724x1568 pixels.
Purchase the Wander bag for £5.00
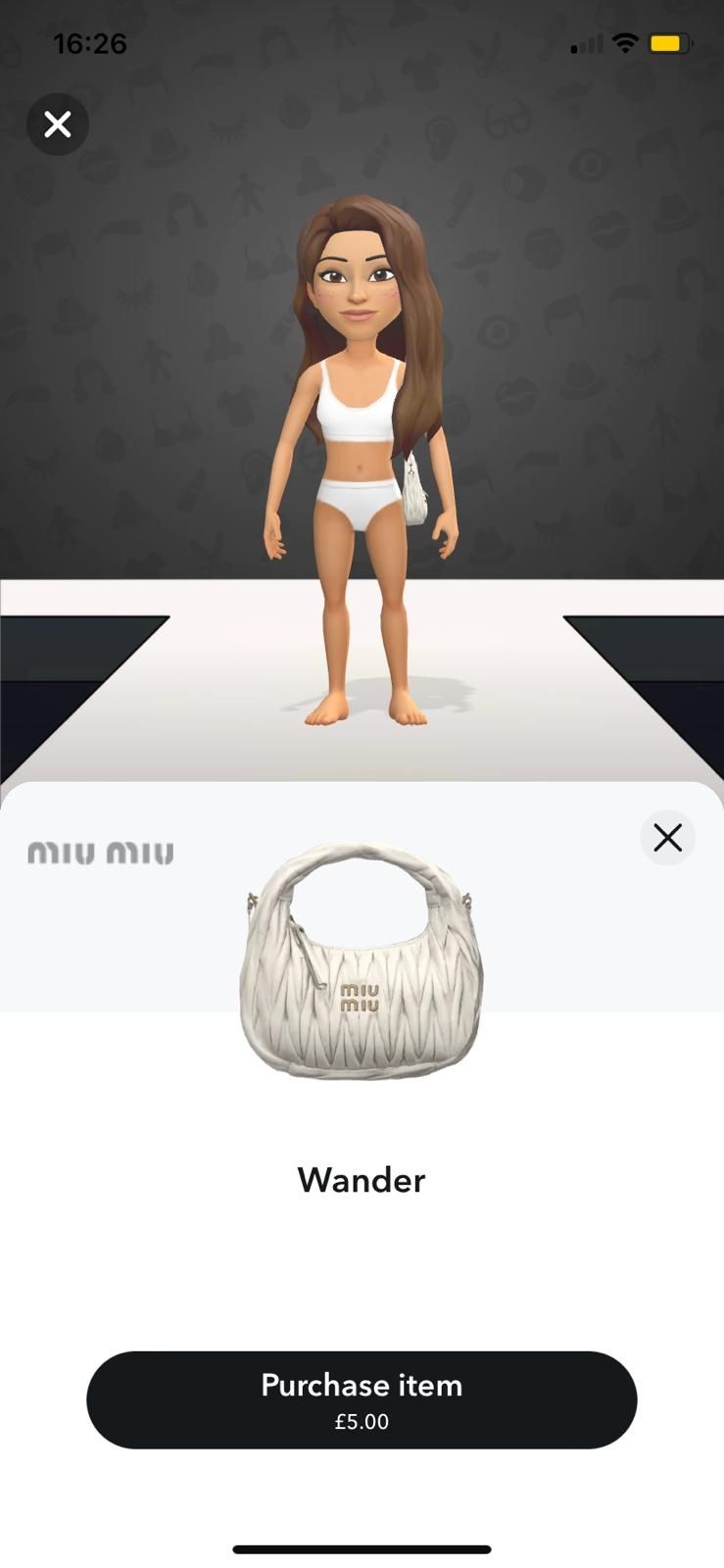click(362, 1399)
